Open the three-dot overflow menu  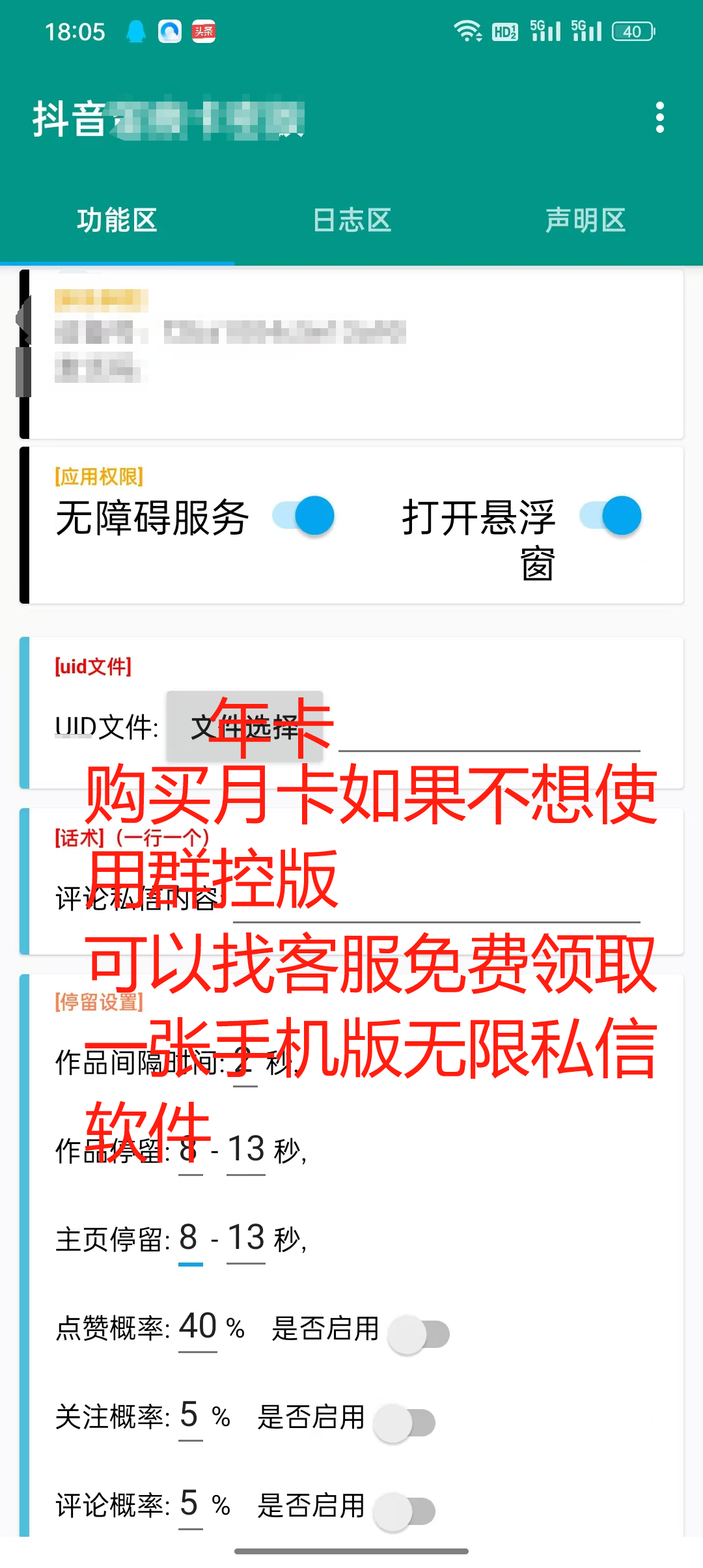(x=659, y=118)
